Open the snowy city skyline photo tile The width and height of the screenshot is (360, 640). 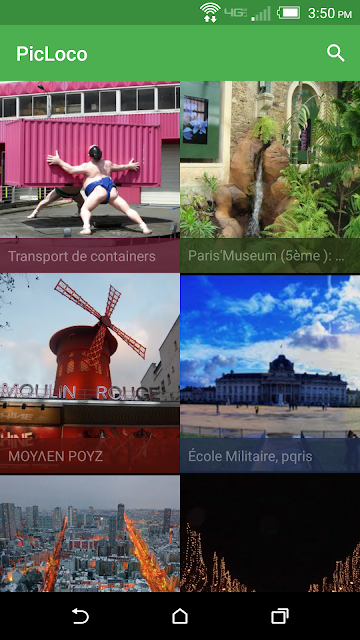[x=90, y=533]
